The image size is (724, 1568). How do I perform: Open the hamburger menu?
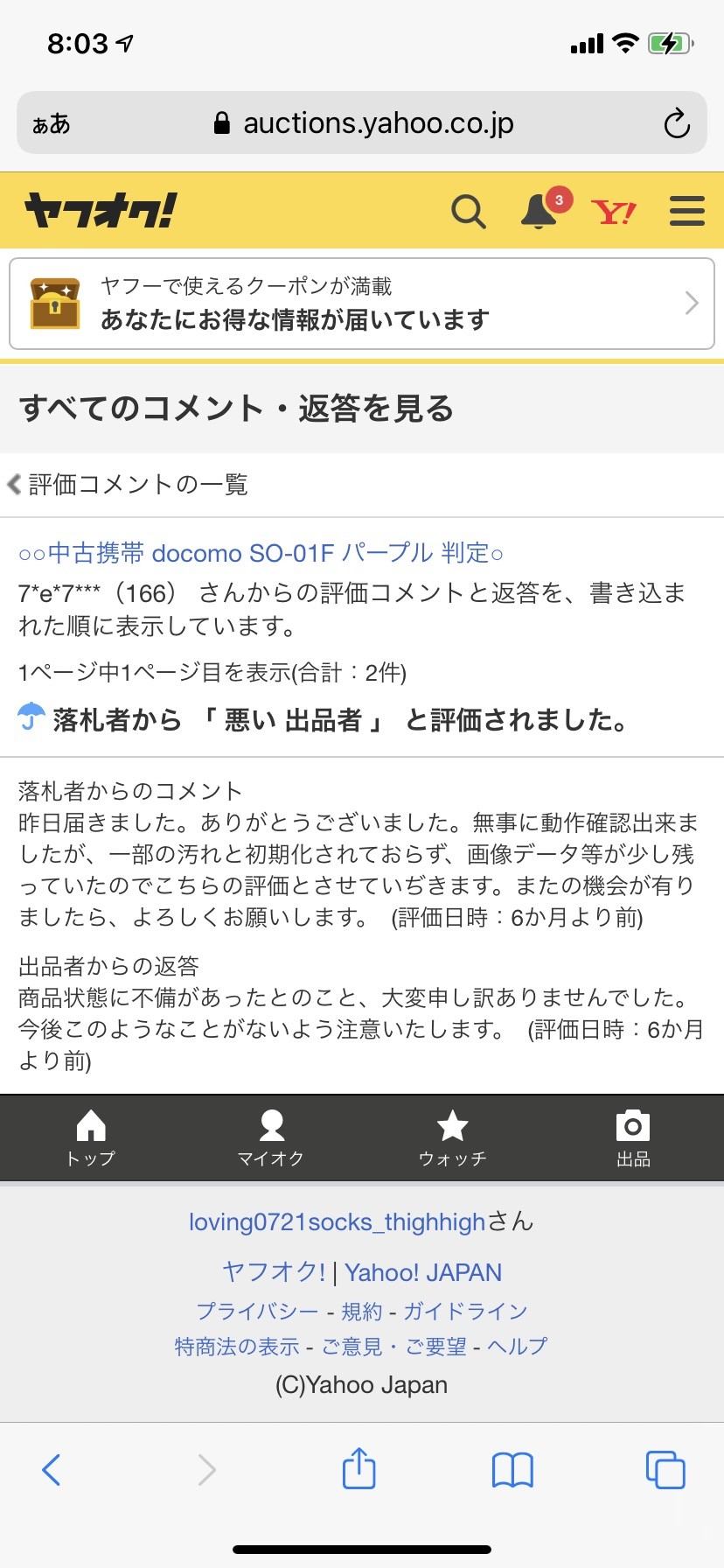[686, 212]
